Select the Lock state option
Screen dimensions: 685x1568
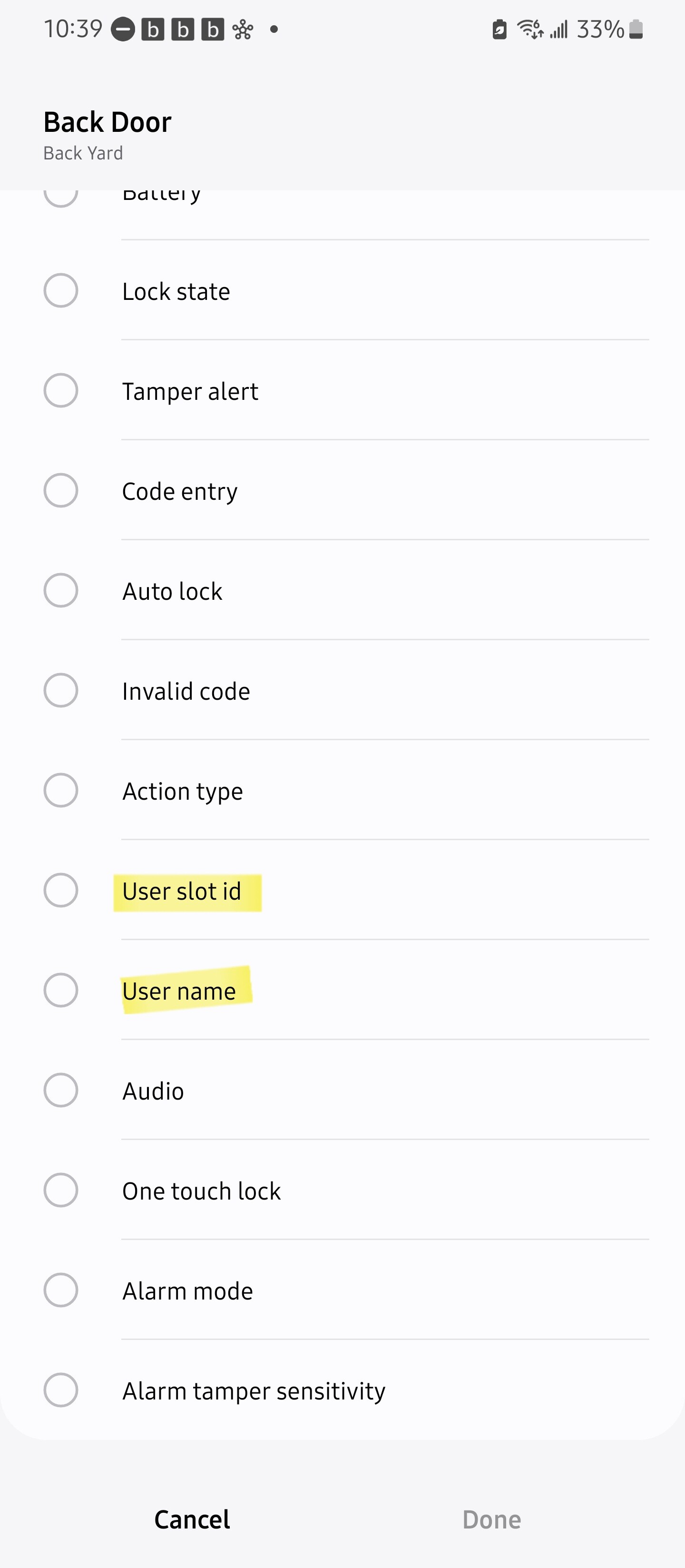(x=61, y=291)
